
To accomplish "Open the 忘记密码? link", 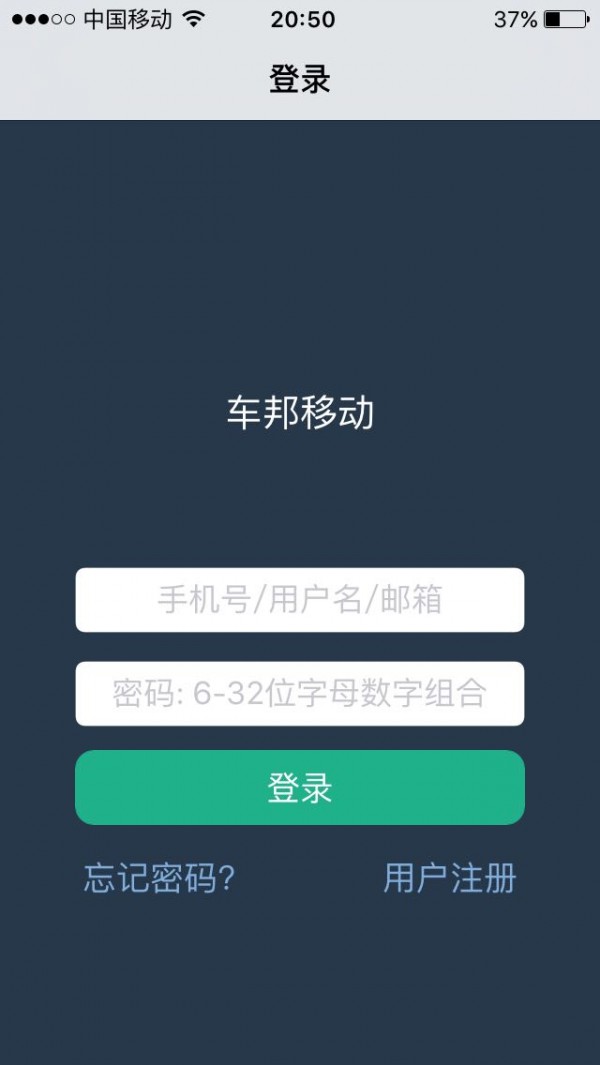I will [x=159, y=878].
